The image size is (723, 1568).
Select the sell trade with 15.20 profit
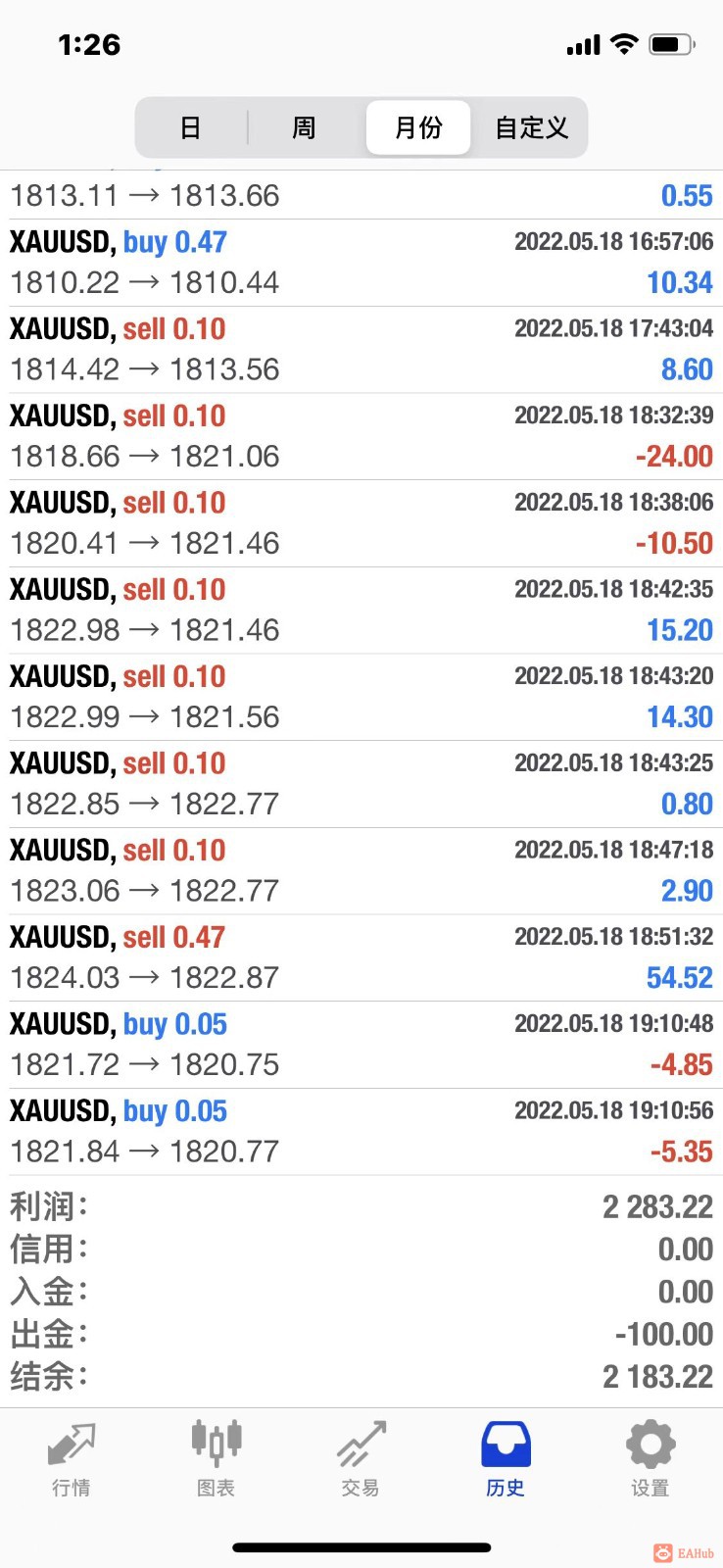(361, 610)
